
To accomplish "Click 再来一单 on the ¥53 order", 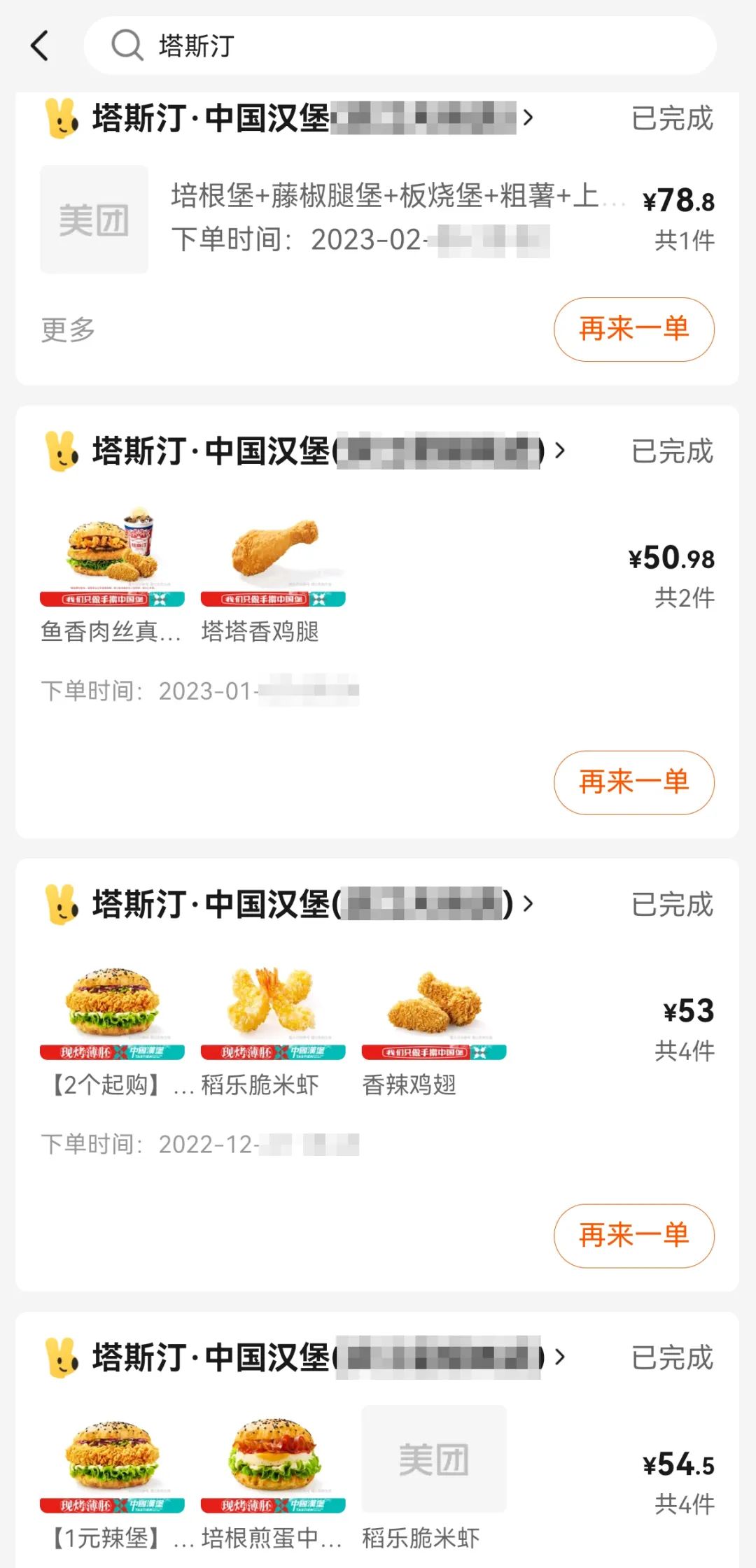I will [633, 1236].
